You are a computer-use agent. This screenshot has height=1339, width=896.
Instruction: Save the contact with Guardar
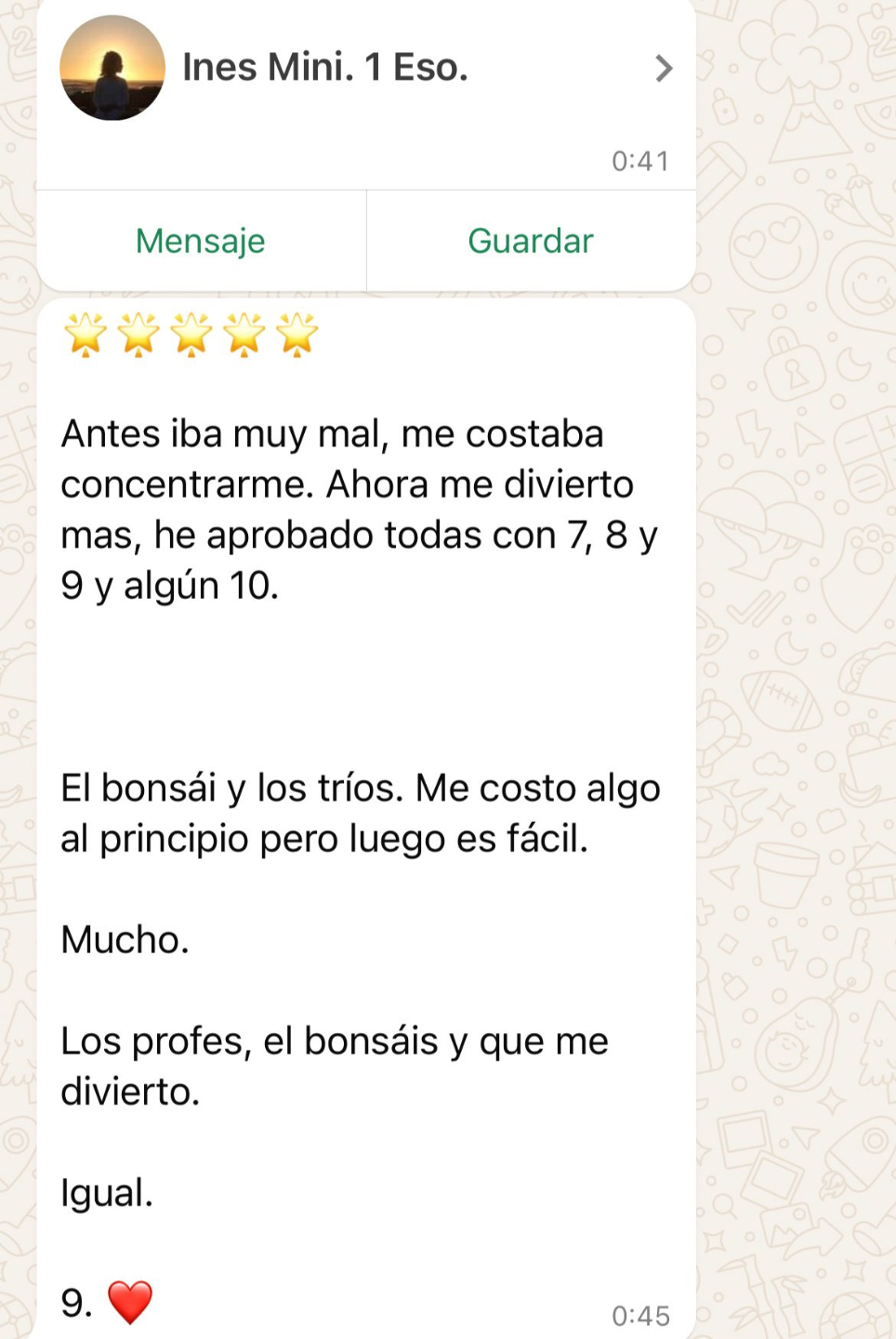531,241
